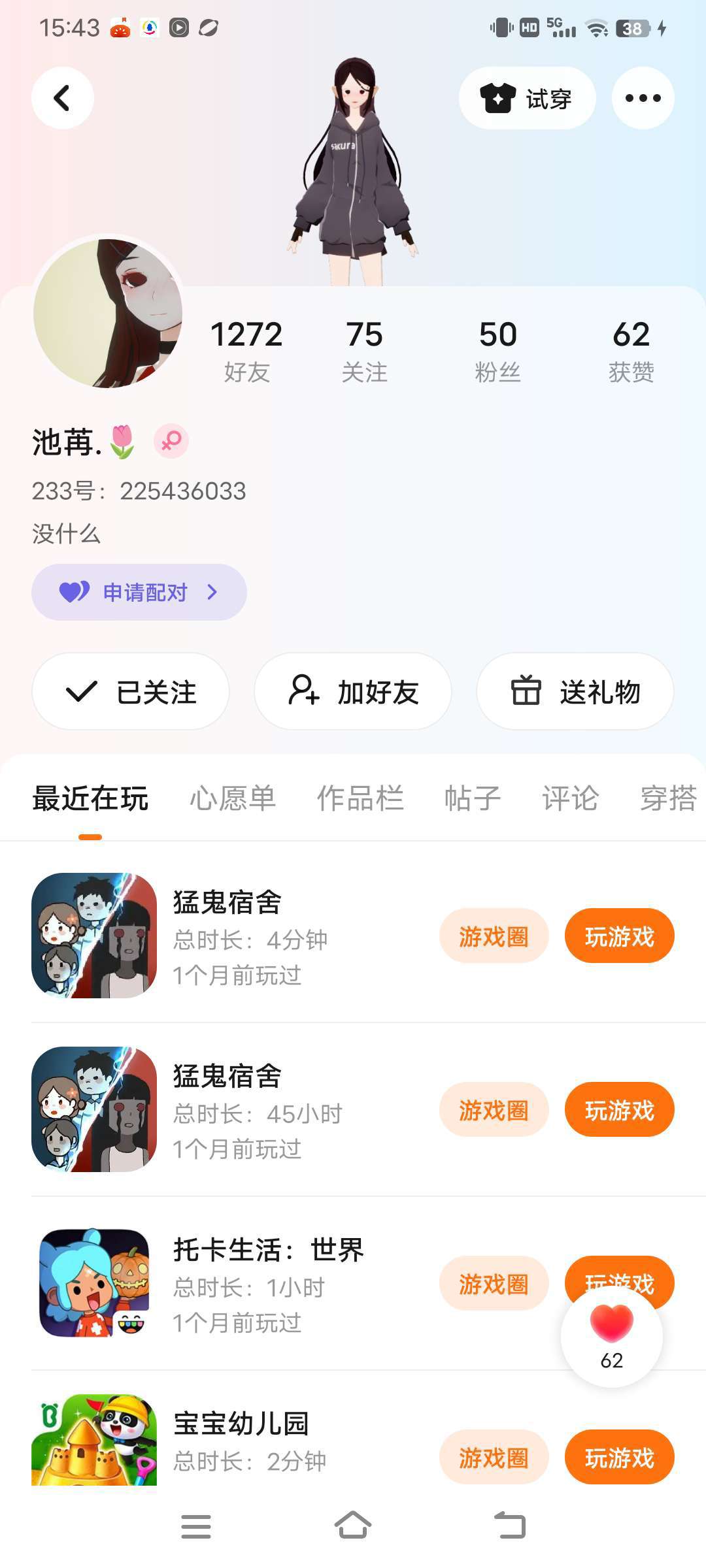Add this user with 加好友
This screenshot has width=706, height=1568.
pos(353,691)
